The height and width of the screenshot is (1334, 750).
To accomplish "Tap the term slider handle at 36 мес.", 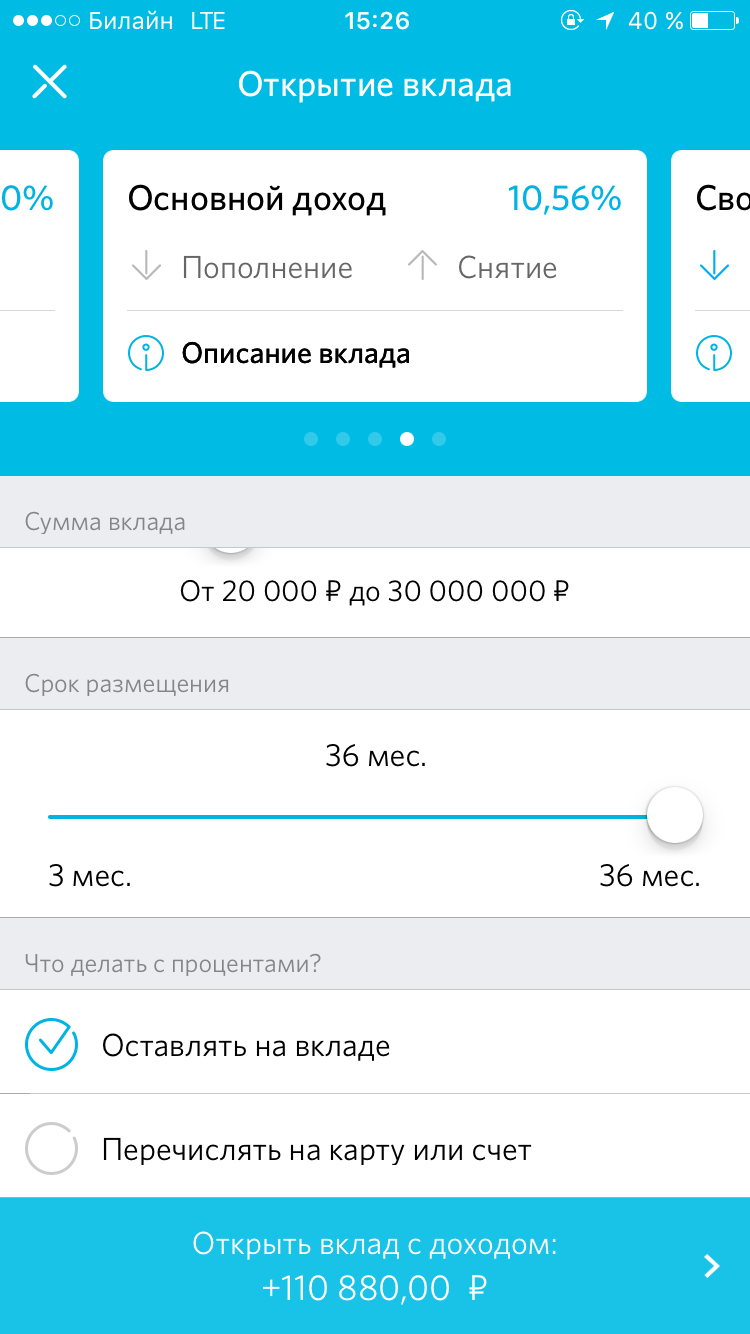I will [x=675, y=816].
